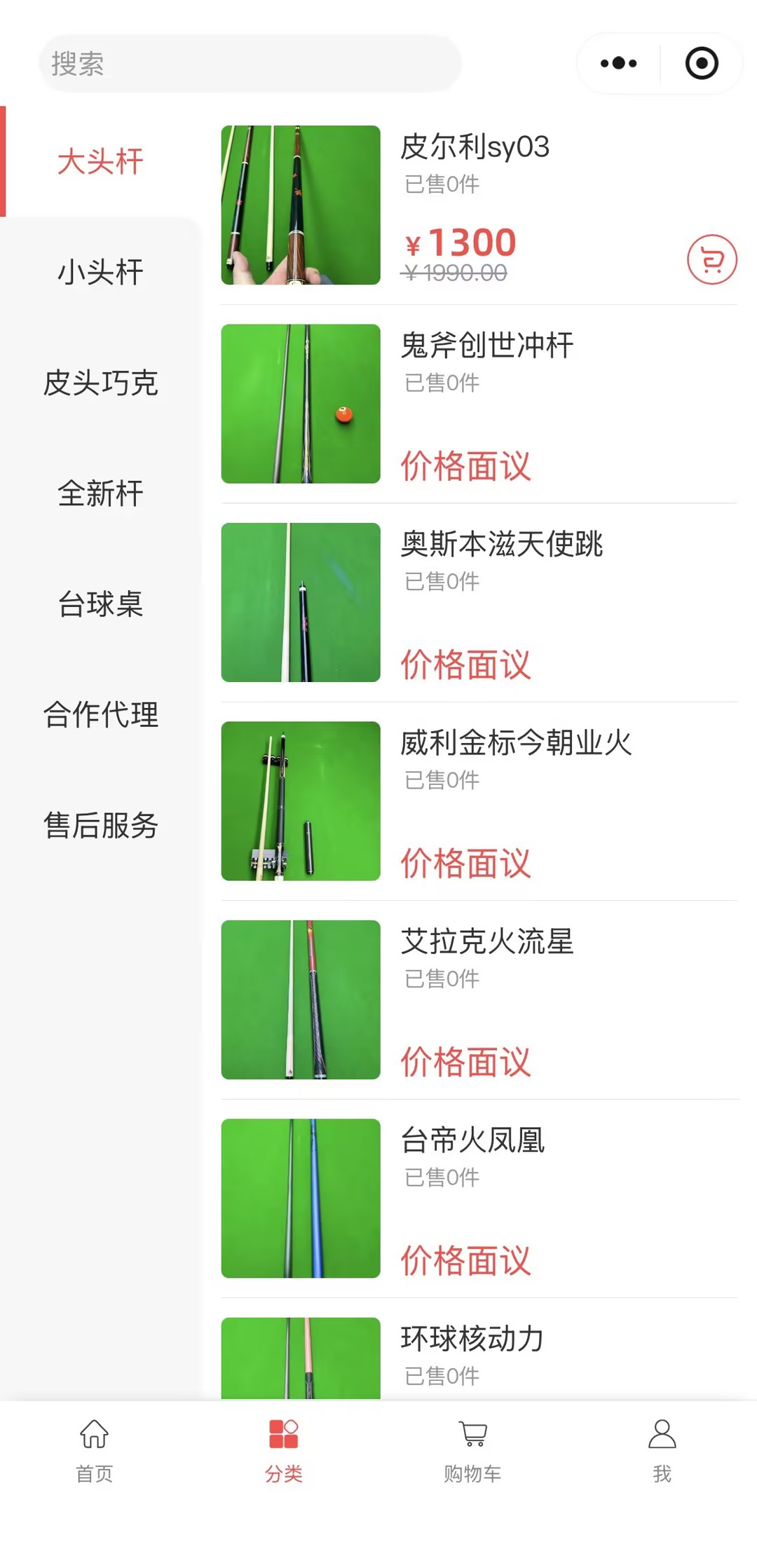View the 合作代理 category
Screen dimensions: 757x1568
[100, 715]
